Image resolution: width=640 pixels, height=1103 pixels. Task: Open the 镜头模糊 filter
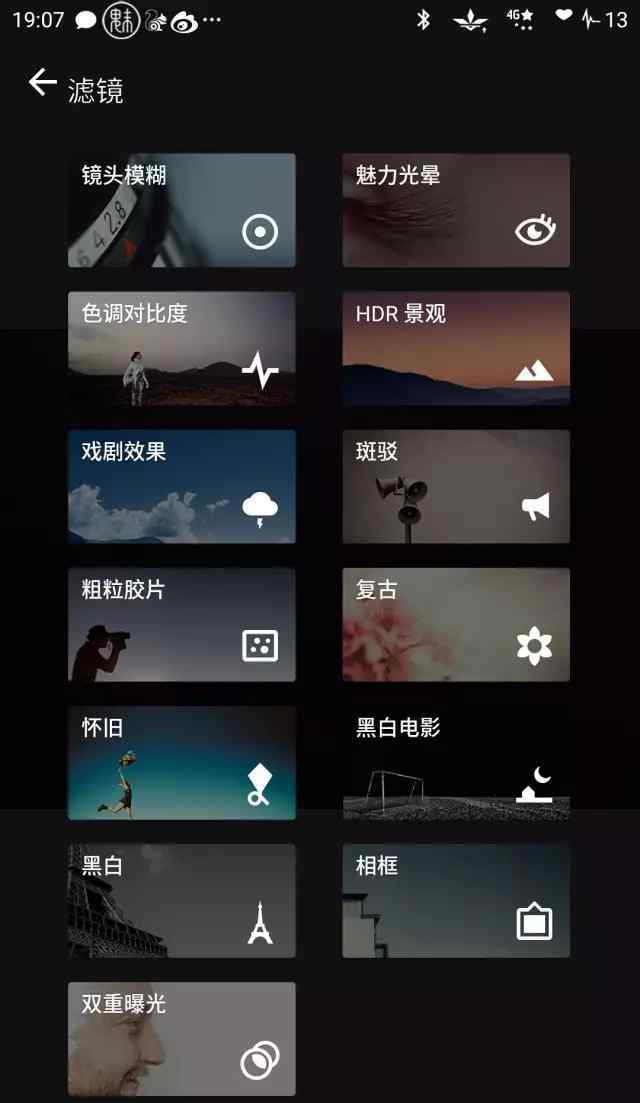[181, 210]
